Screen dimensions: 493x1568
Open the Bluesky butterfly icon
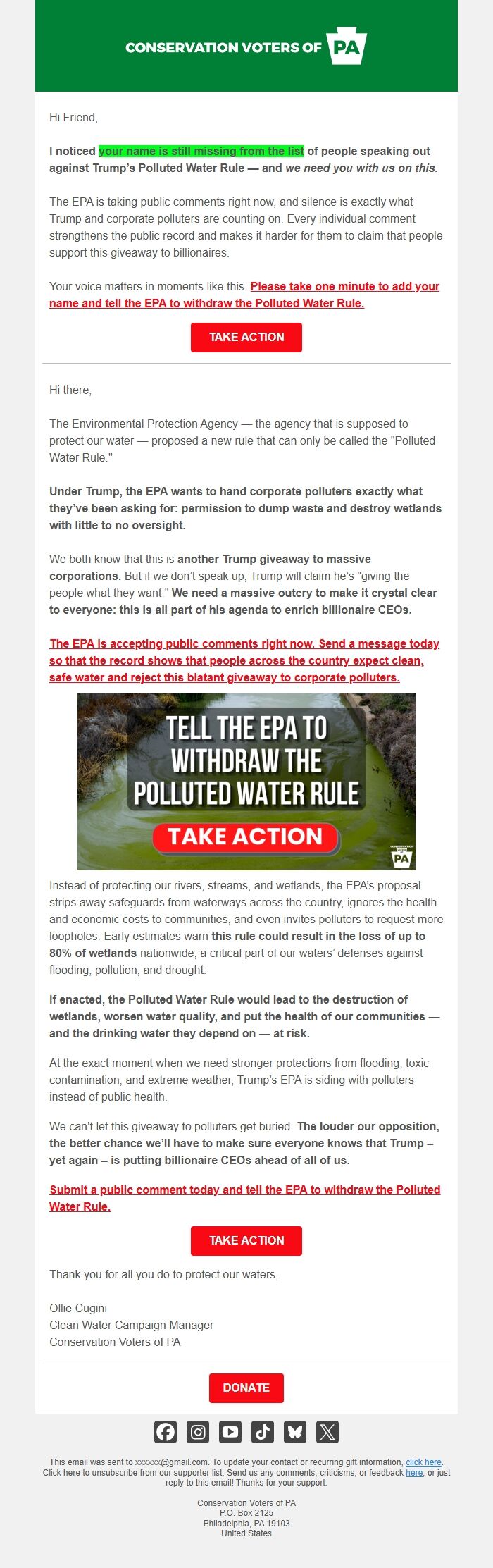click(x=295, y=1431)
